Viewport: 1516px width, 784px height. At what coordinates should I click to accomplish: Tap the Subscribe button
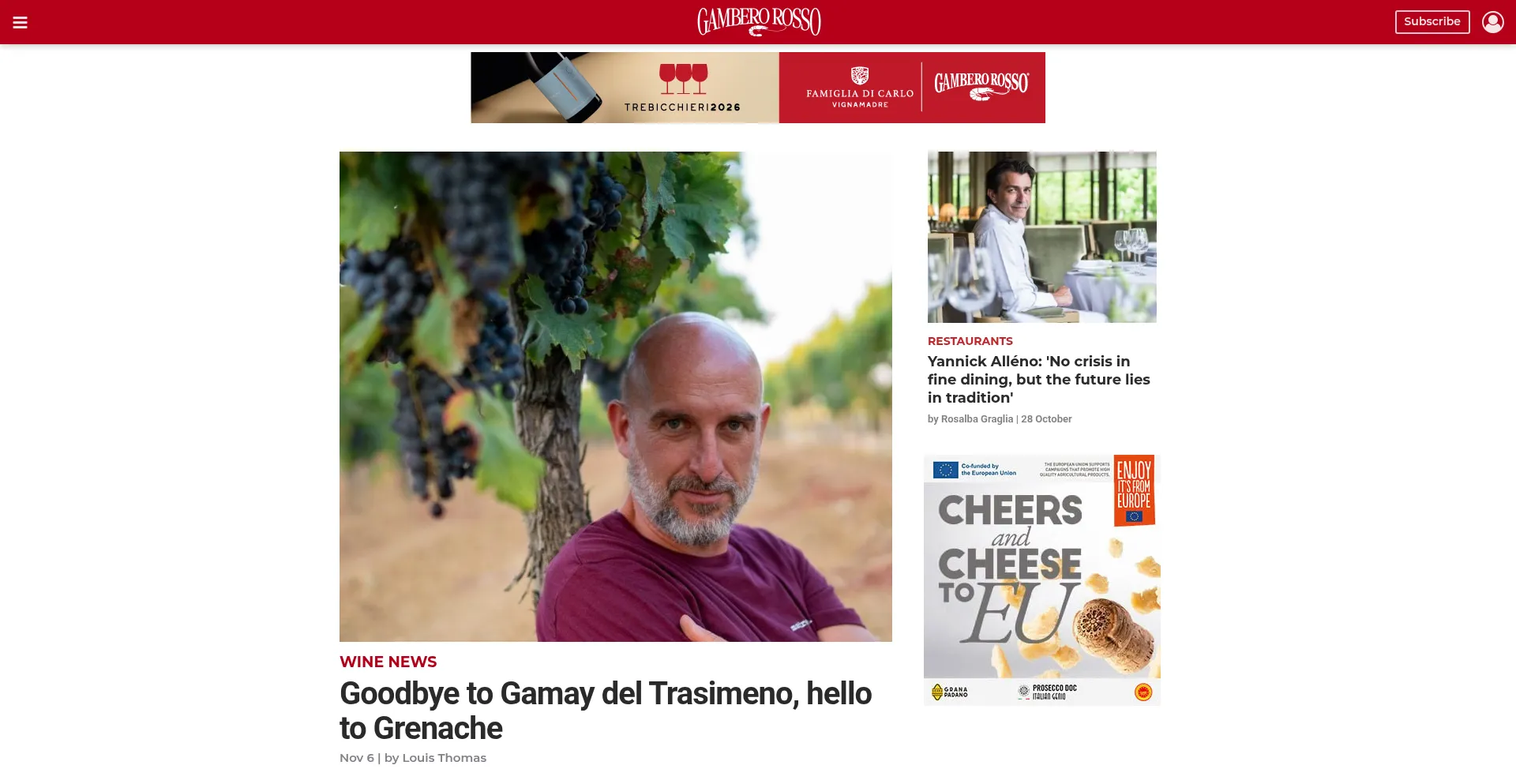pos(1432,22)
